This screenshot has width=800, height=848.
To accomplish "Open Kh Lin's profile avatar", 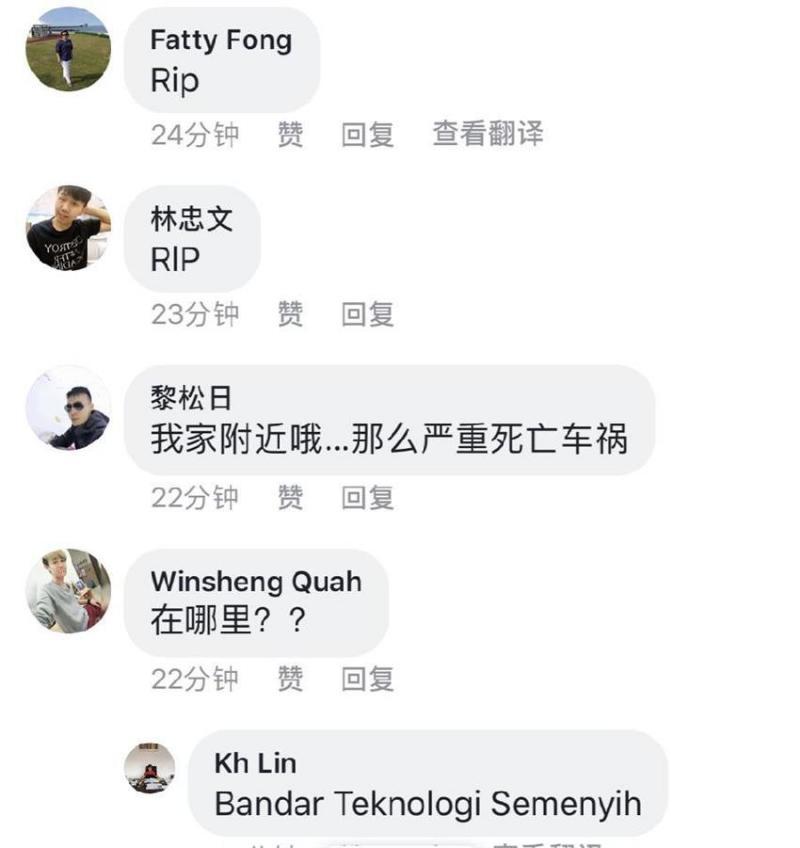I will pyautogui.click(x=149, y=768).
